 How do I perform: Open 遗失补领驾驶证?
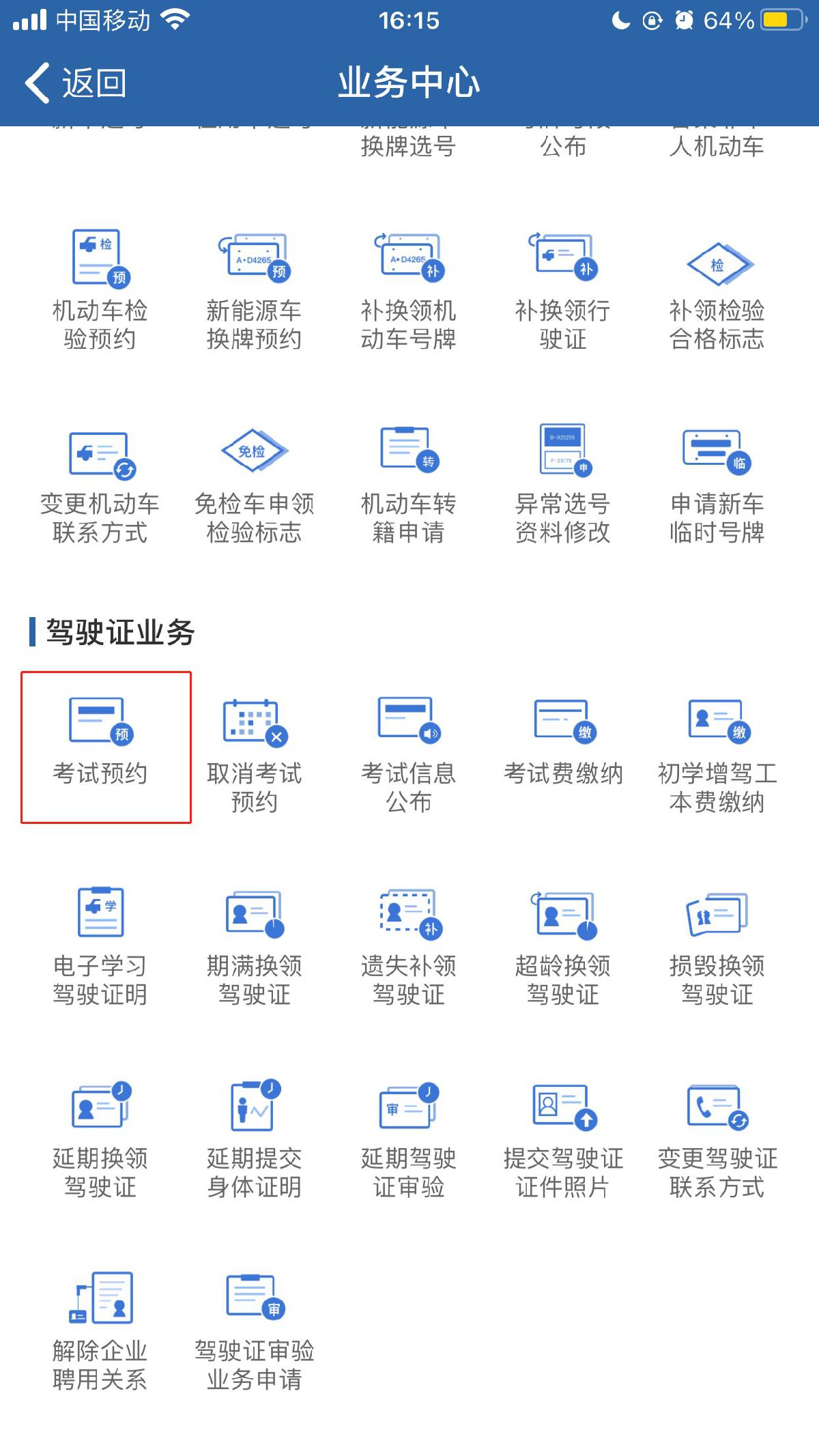[x=408, y=945]
